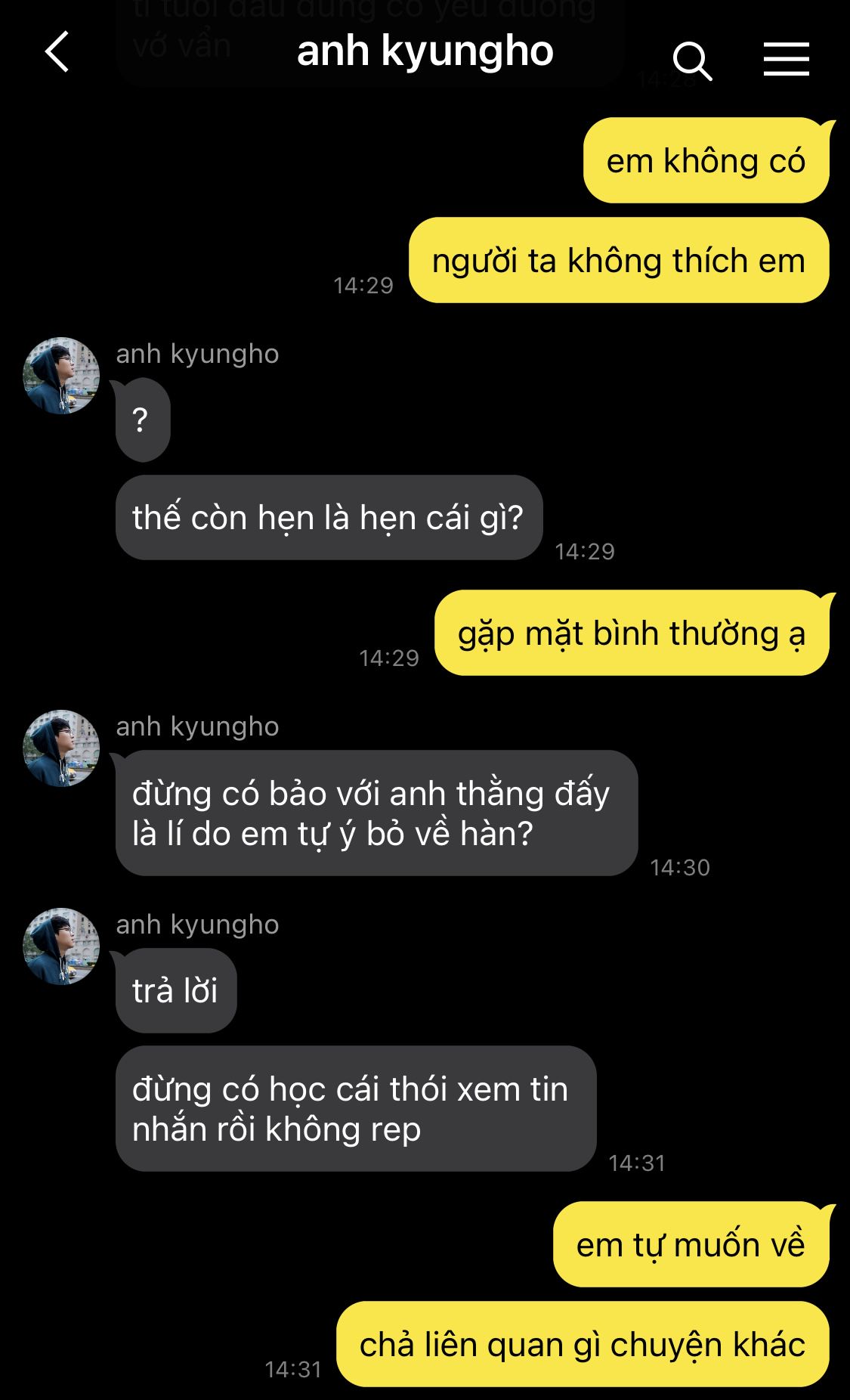850x1400 pixels.
Task: Search within this conversation
Action: pos(692,60)
